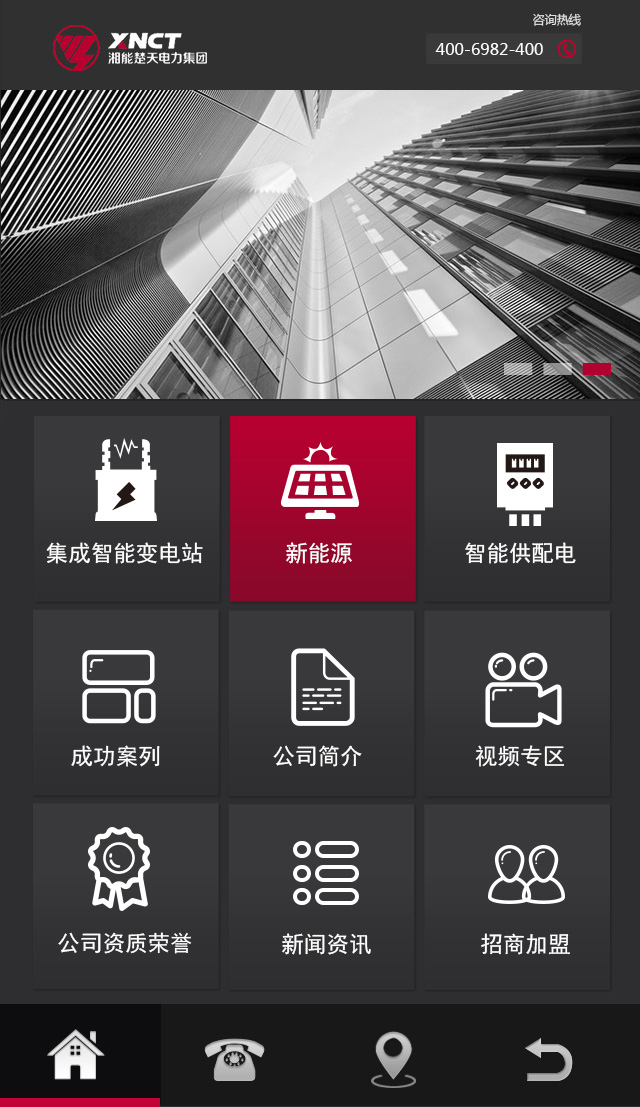Open 公司资质荣誉 section
The image size is (640, 1107).
126,896
